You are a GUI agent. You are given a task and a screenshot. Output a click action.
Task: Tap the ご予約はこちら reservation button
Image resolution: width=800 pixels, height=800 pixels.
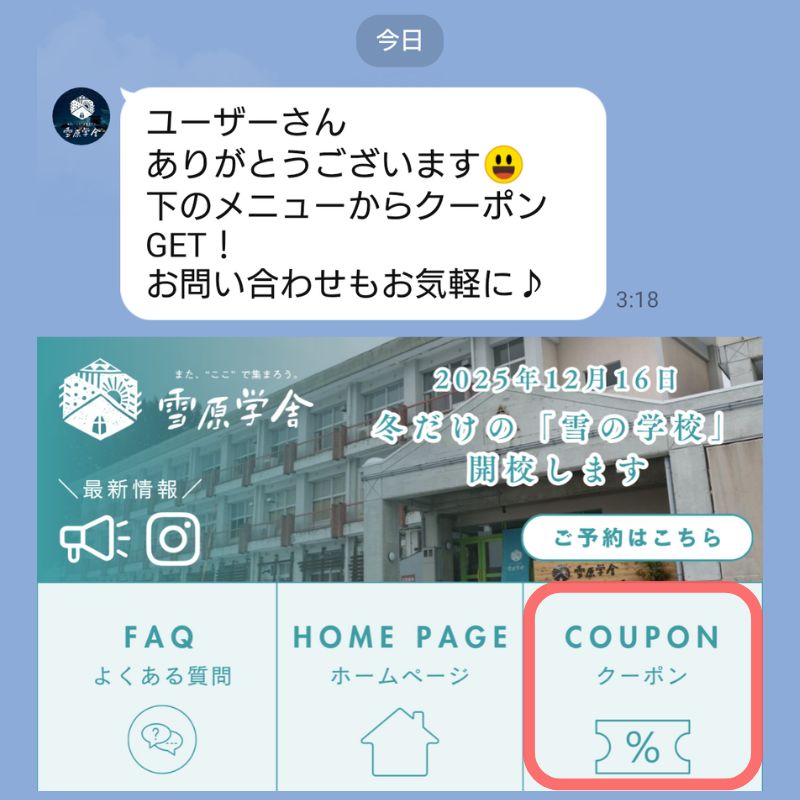[x=637, y=537]
